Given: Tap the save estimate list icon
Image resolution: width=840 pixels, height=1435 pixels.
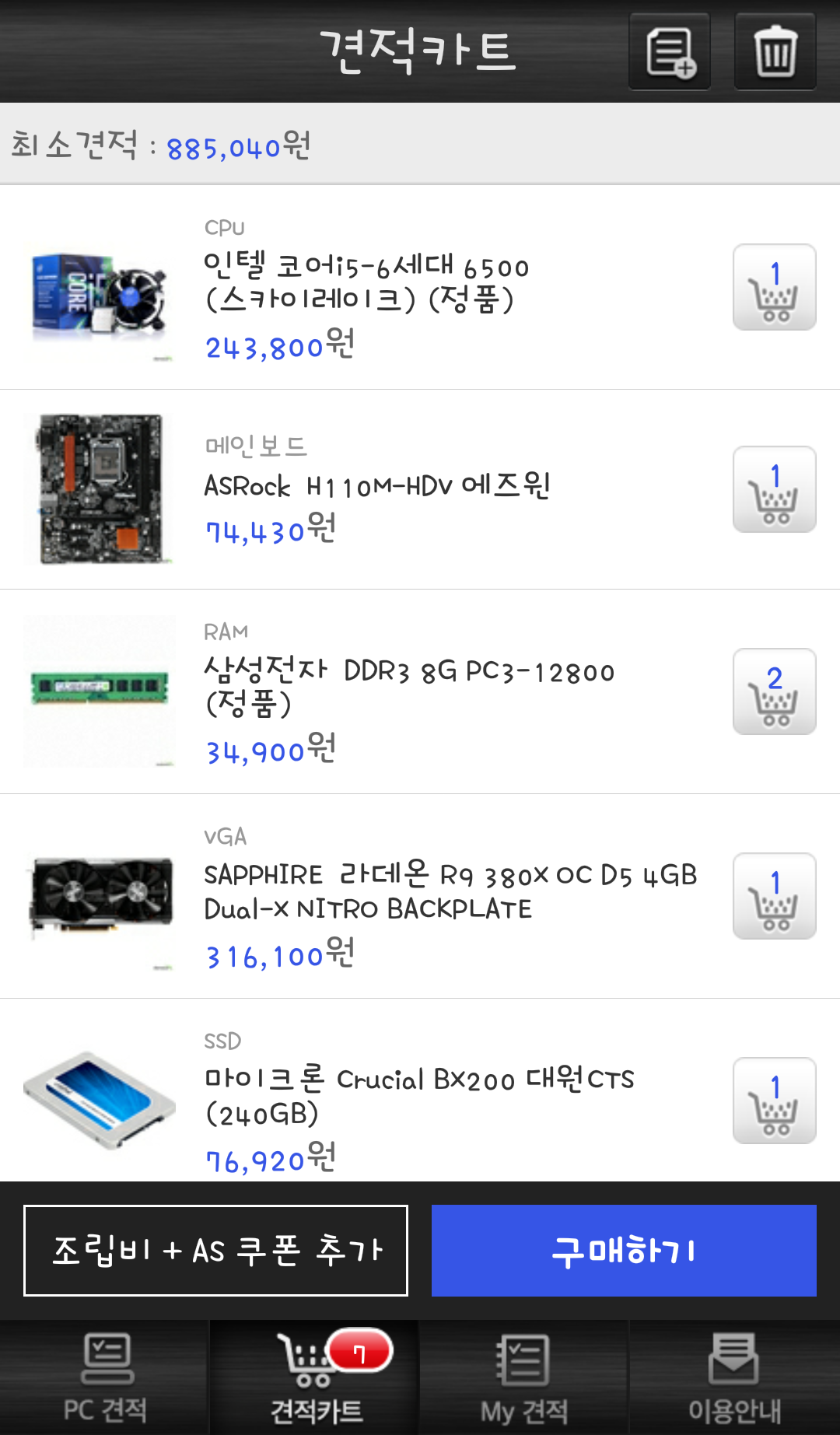Looking at the screenshot, I should point(669,51).
